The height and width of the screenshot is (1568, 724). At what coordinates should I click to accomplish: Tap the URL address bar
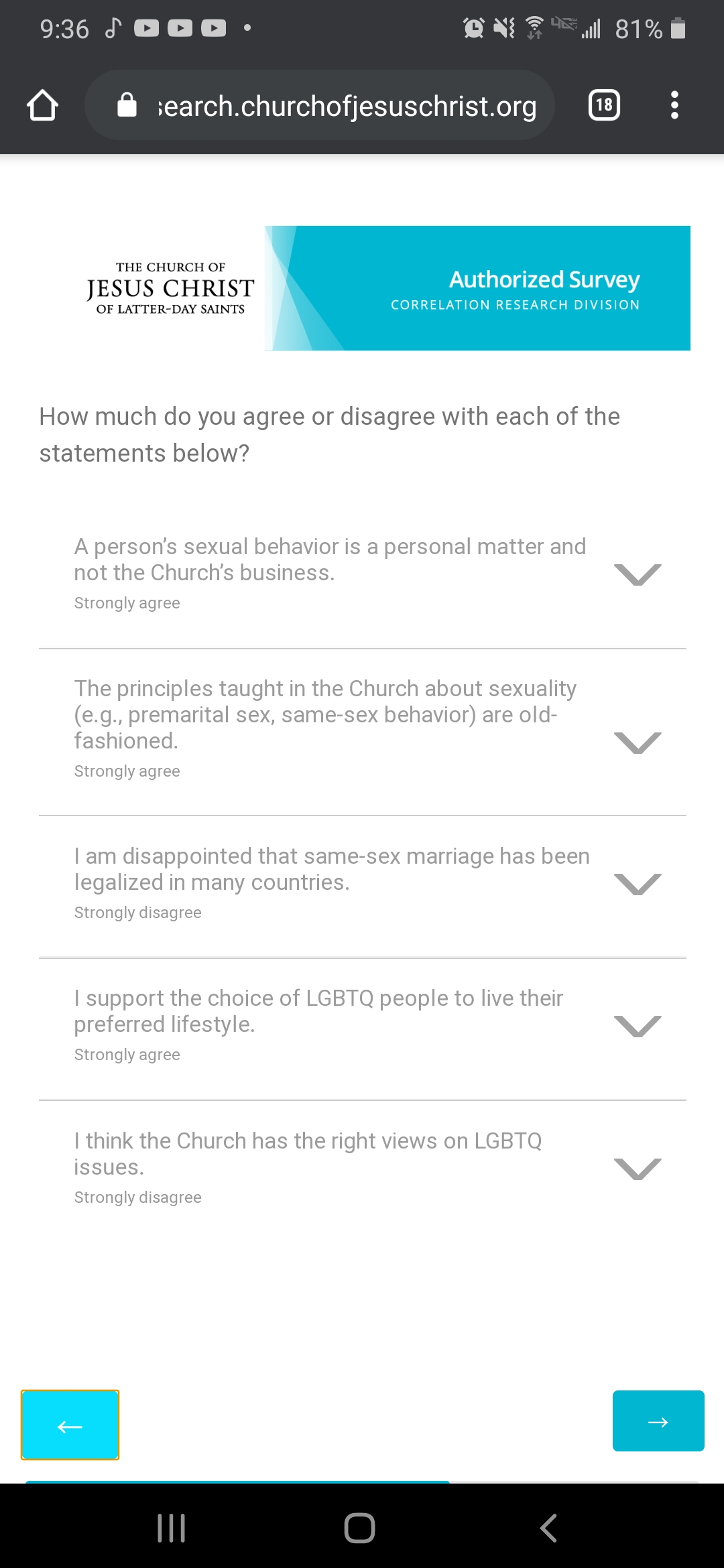coord(346,106)
